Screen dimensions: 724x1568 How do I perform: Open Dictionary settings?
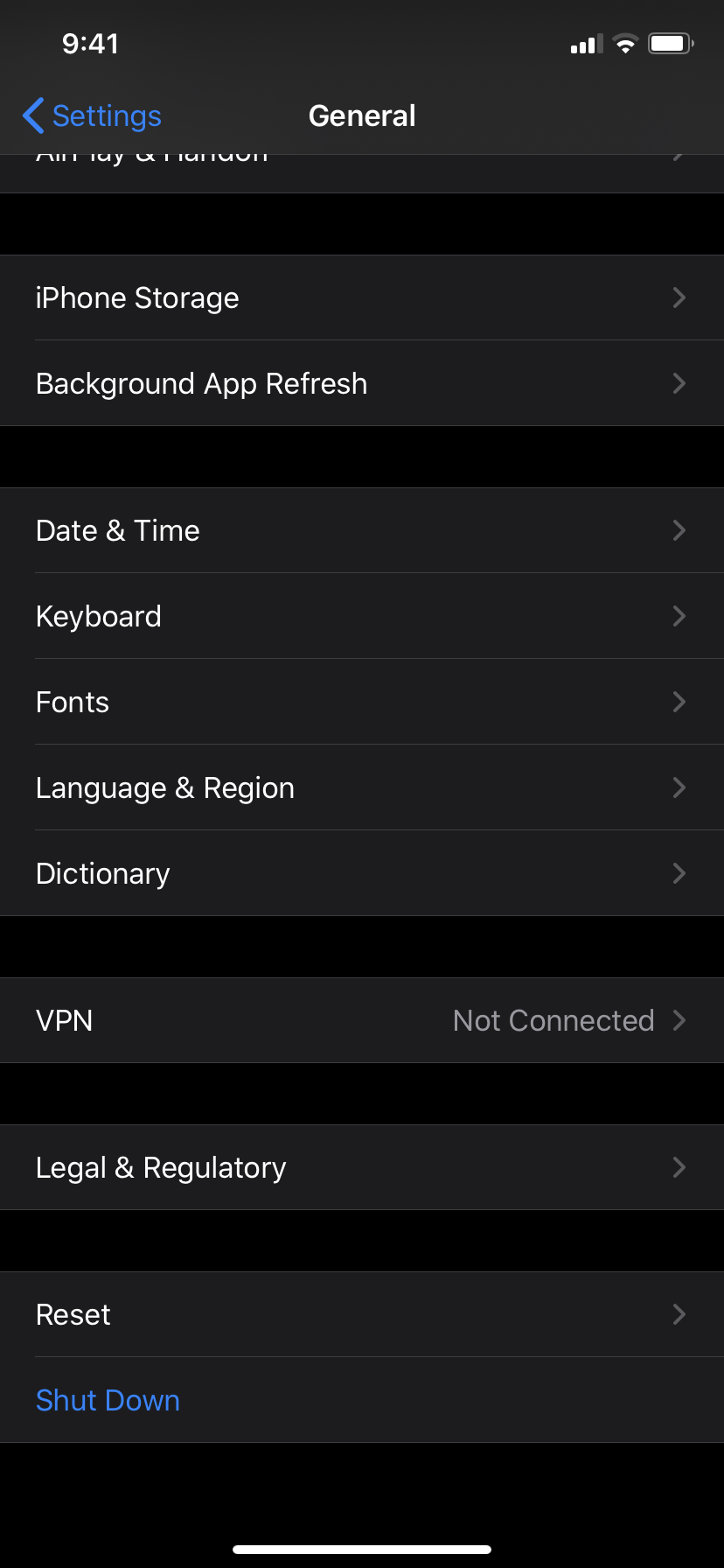click(x=362, y=873)
